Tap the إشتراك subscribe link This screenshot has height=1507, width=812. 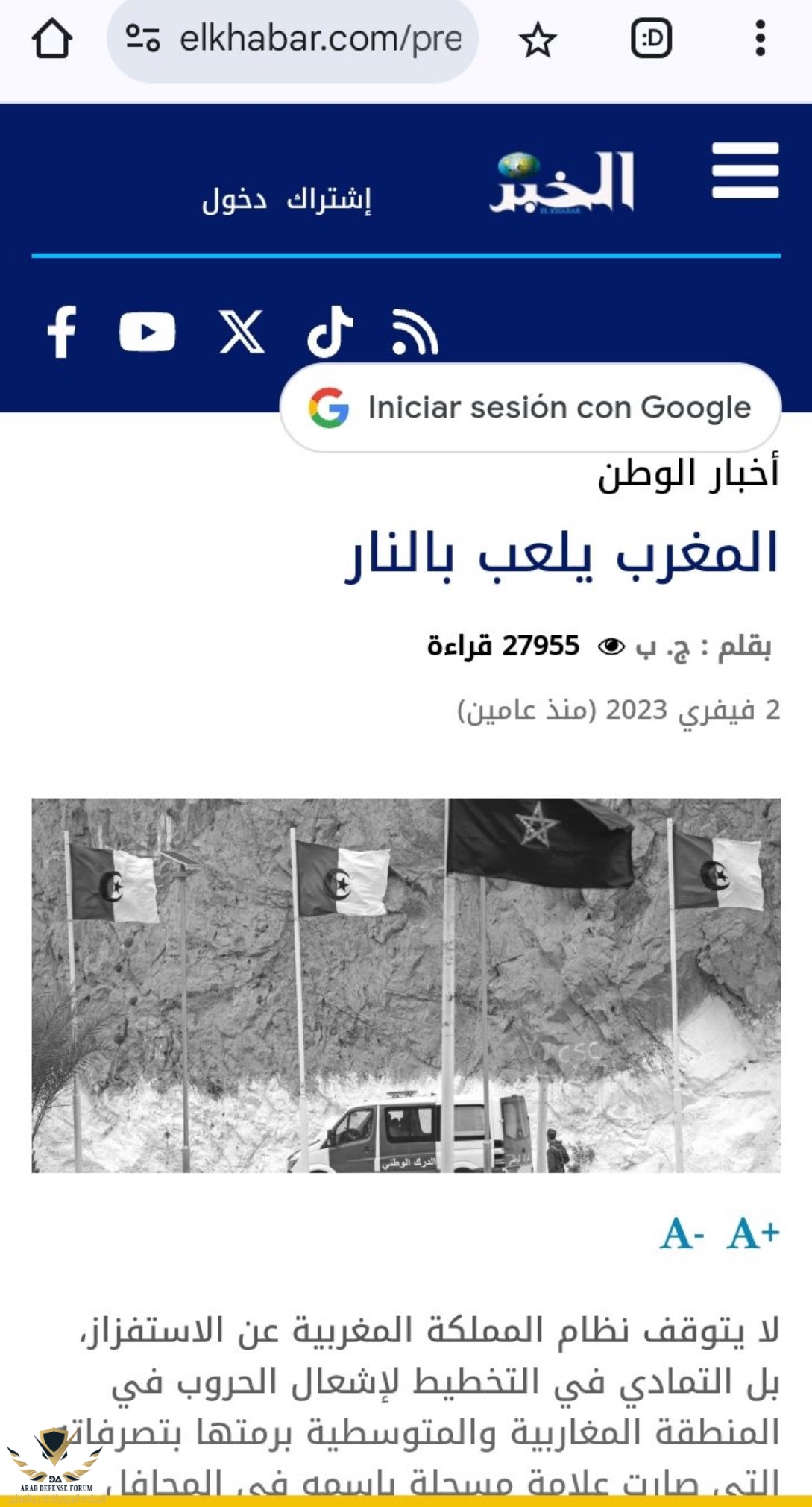pyautogui.click(x=328, y=199)
